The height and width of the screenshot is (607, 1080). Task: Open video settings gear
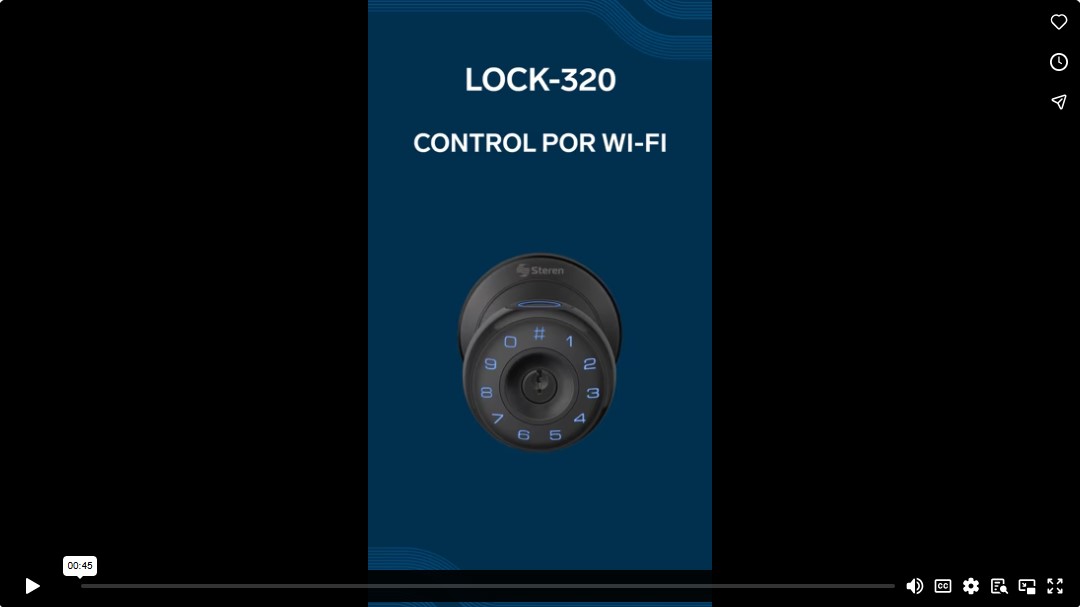coord(970,586)
